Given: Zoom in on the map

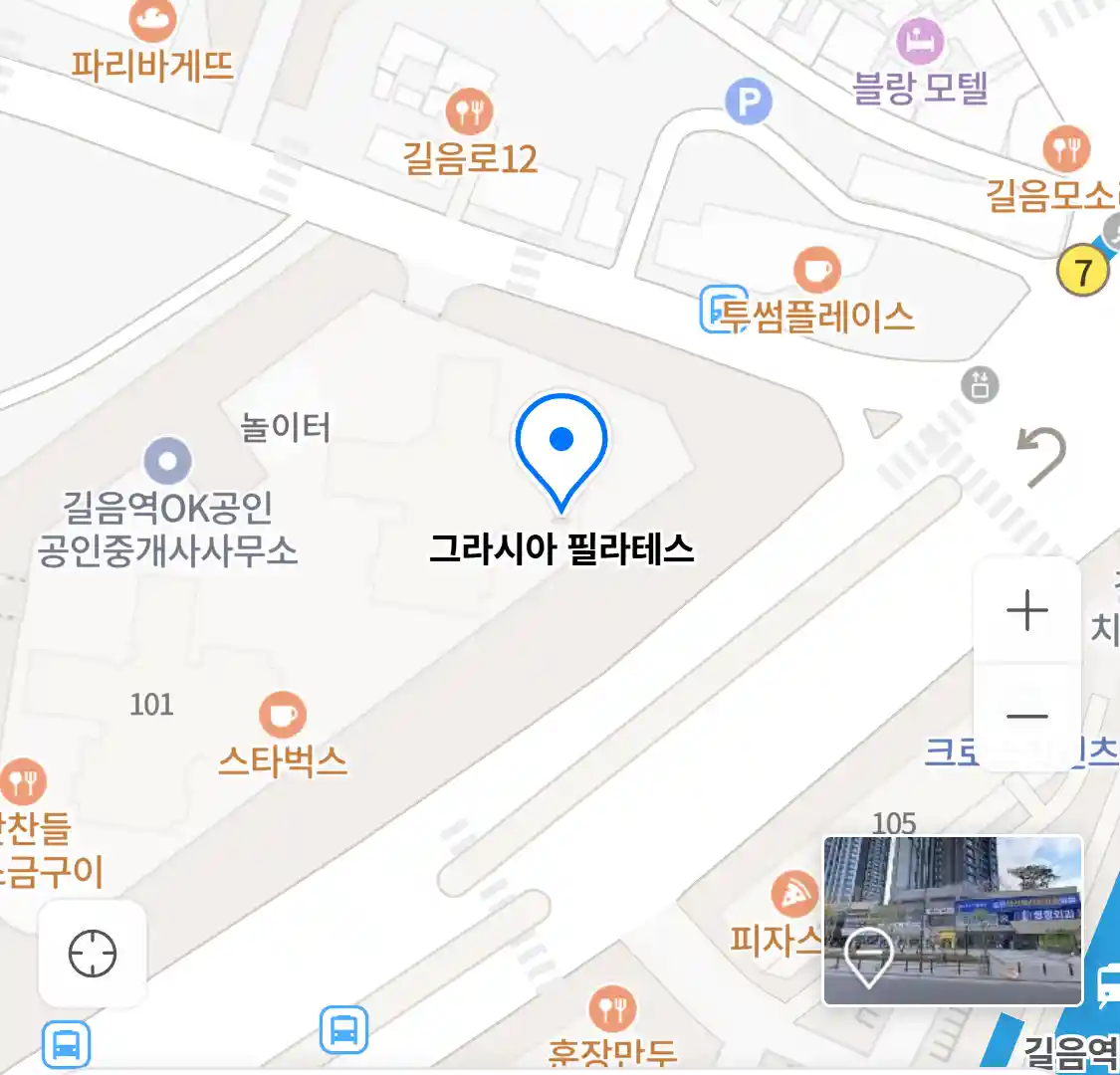Looking at the screenshot, I should [x=1026, y=611].
